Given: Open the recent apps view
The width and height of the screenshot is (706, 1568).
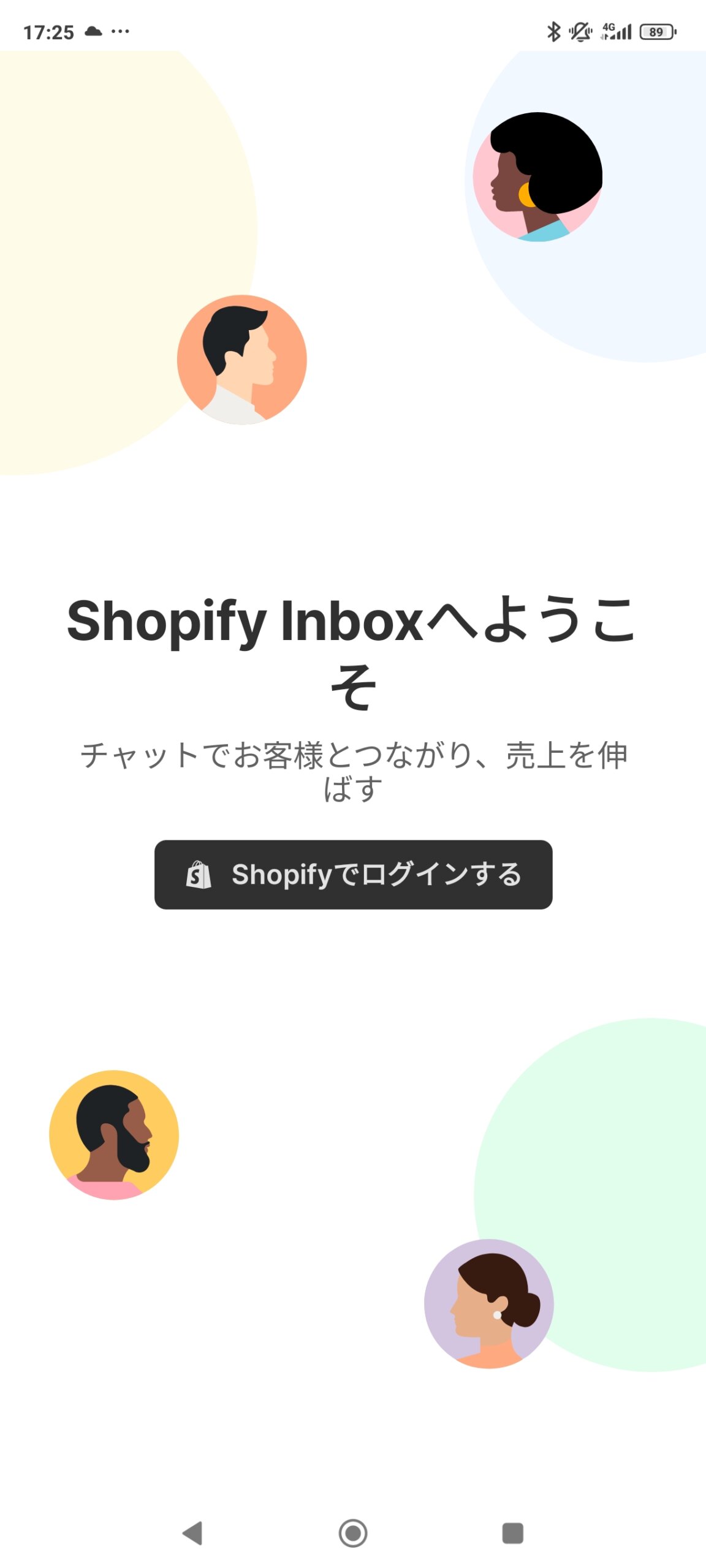Looking at the screenshot, I should pos(512,1533).
